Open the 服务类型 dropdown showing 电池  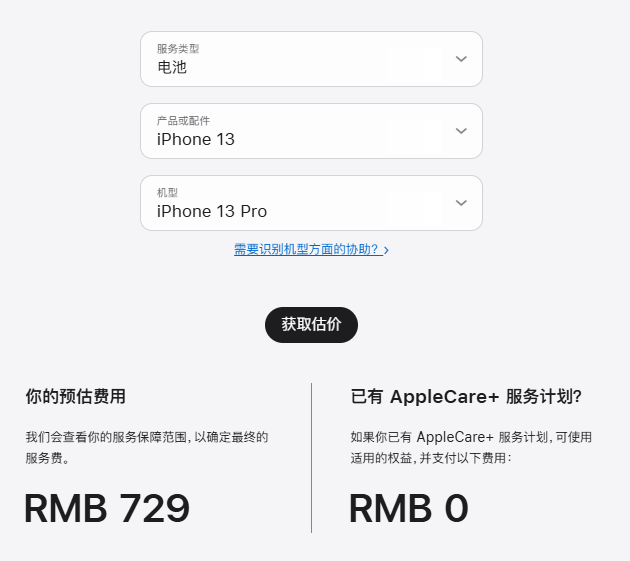[311, 59]
